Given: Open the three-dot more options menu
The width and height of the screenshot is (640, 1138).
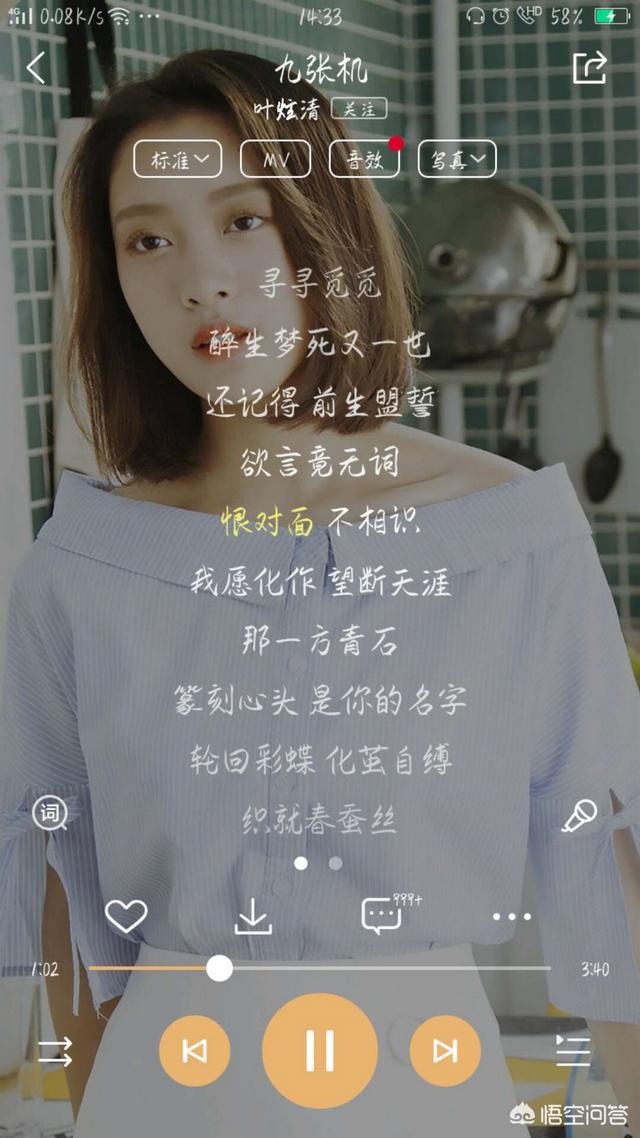Looking at the screenshot, I should pyautogui.click(x=512, y=917).
